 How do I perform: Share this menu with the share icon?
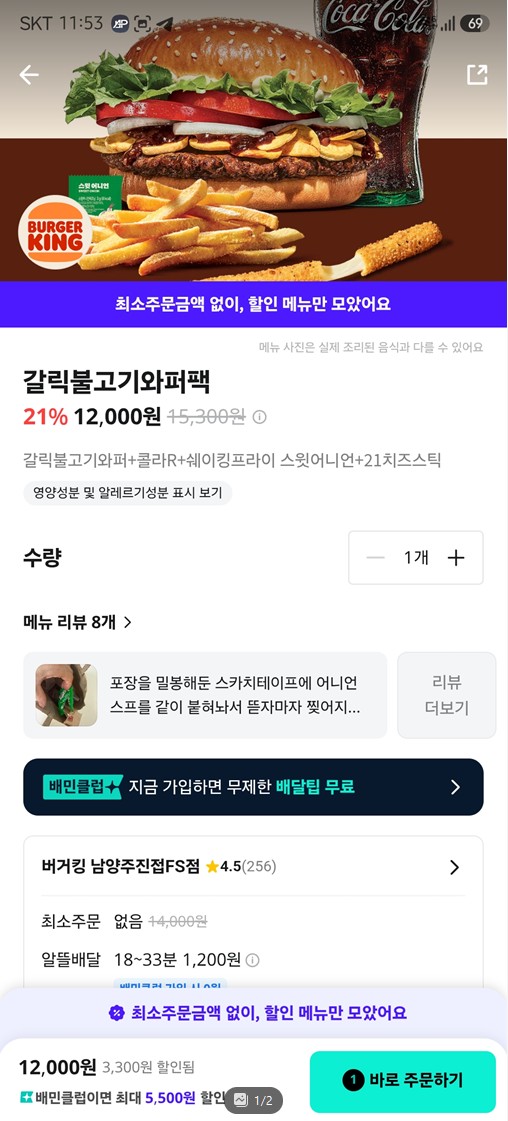point(477,74)
